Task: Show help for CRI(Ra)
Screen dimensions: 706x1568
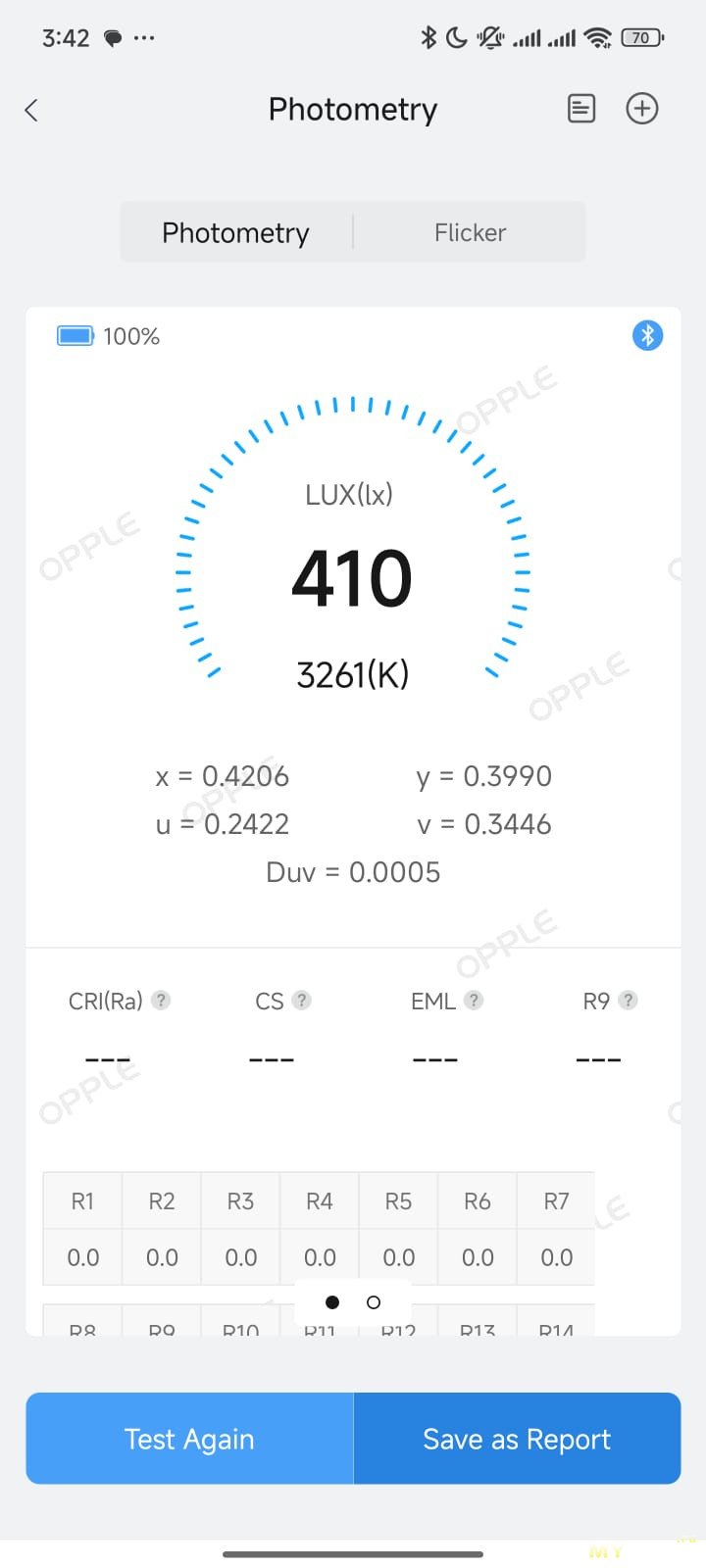Action: point(162,1001)
